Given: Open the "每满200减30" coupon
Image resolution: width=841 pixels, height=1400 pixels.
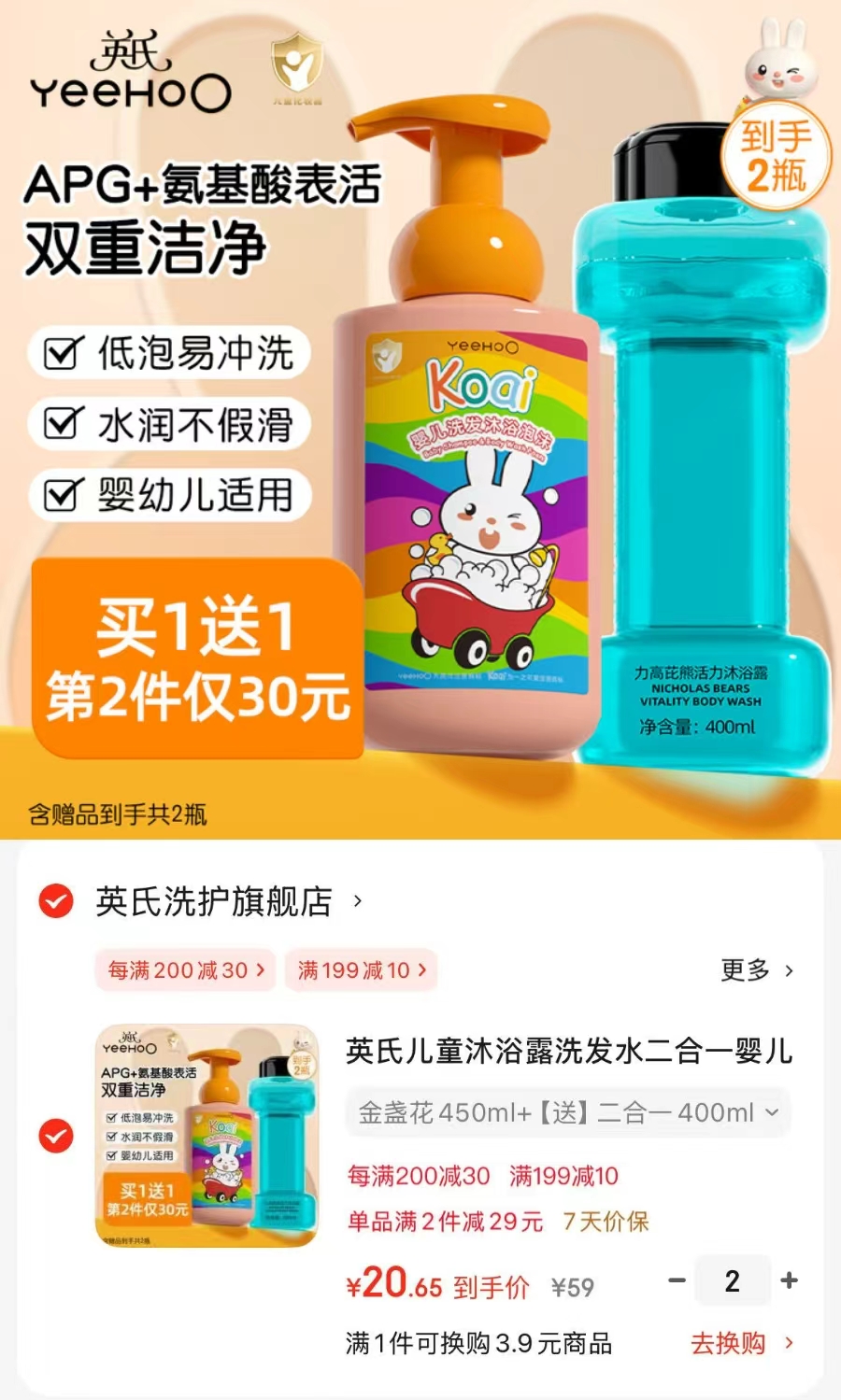Looking at the screenshot, I should [184, 970].
